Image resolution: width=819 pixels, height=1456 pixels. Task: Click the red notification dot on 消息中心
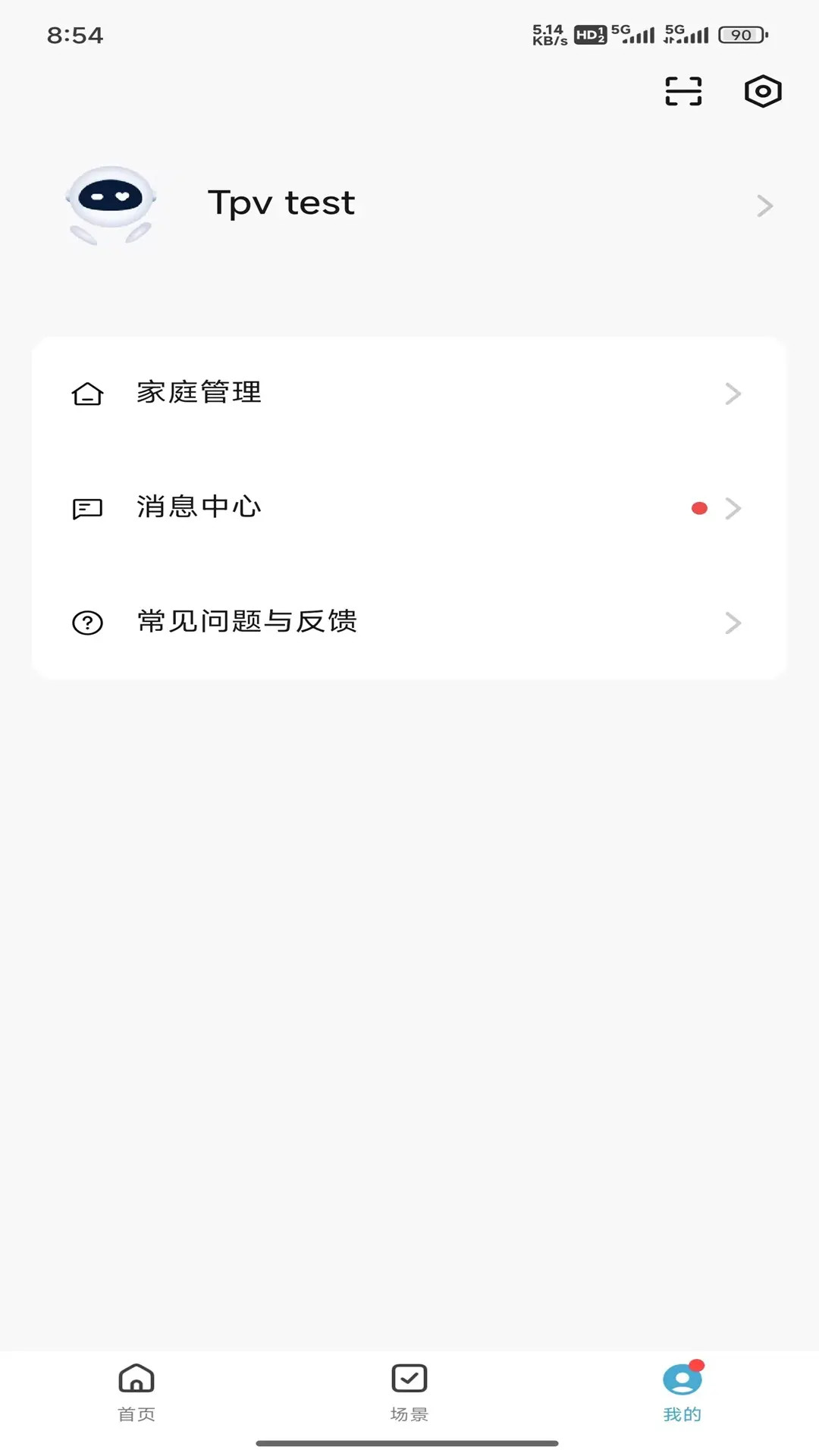point(698,507)
